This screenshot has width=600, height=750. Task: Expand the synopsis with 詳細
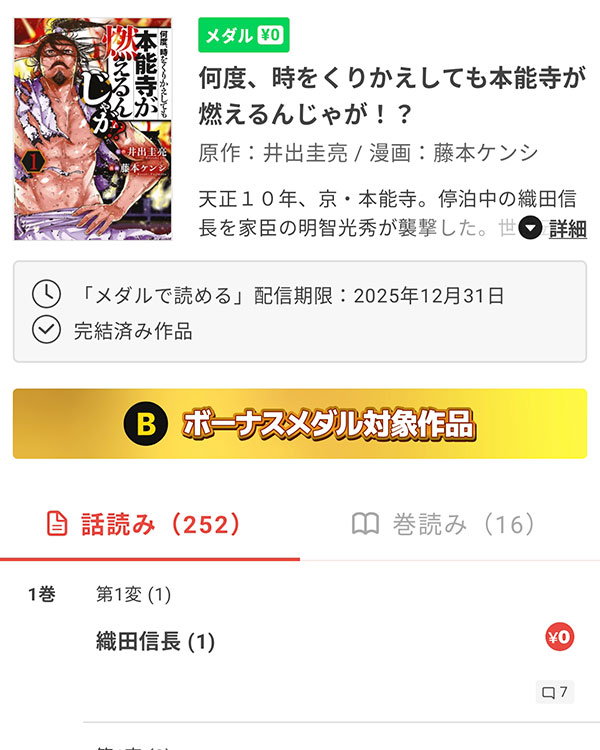click(x=554, y=228)
